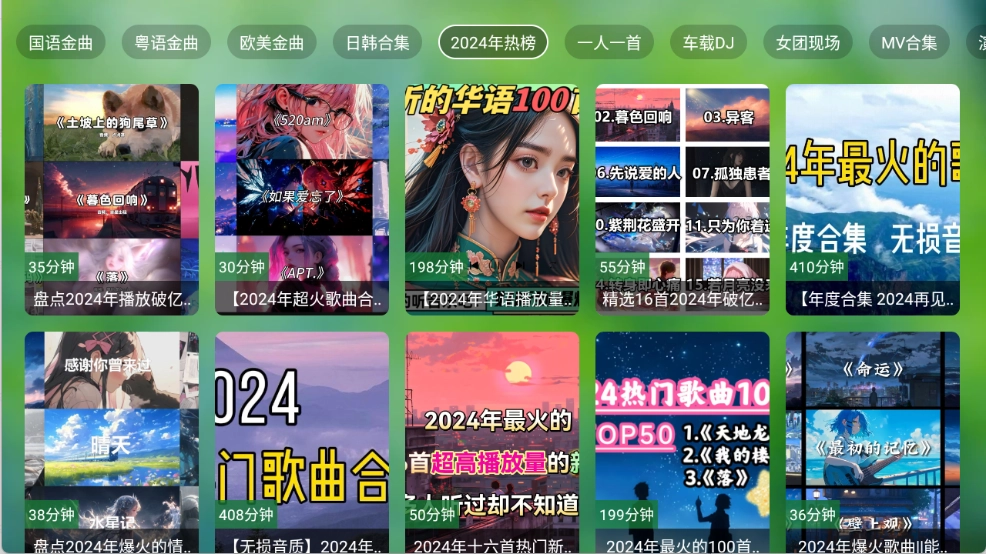Play the 35分钟 盘点2024年播放破亿 video

point(112,199)
